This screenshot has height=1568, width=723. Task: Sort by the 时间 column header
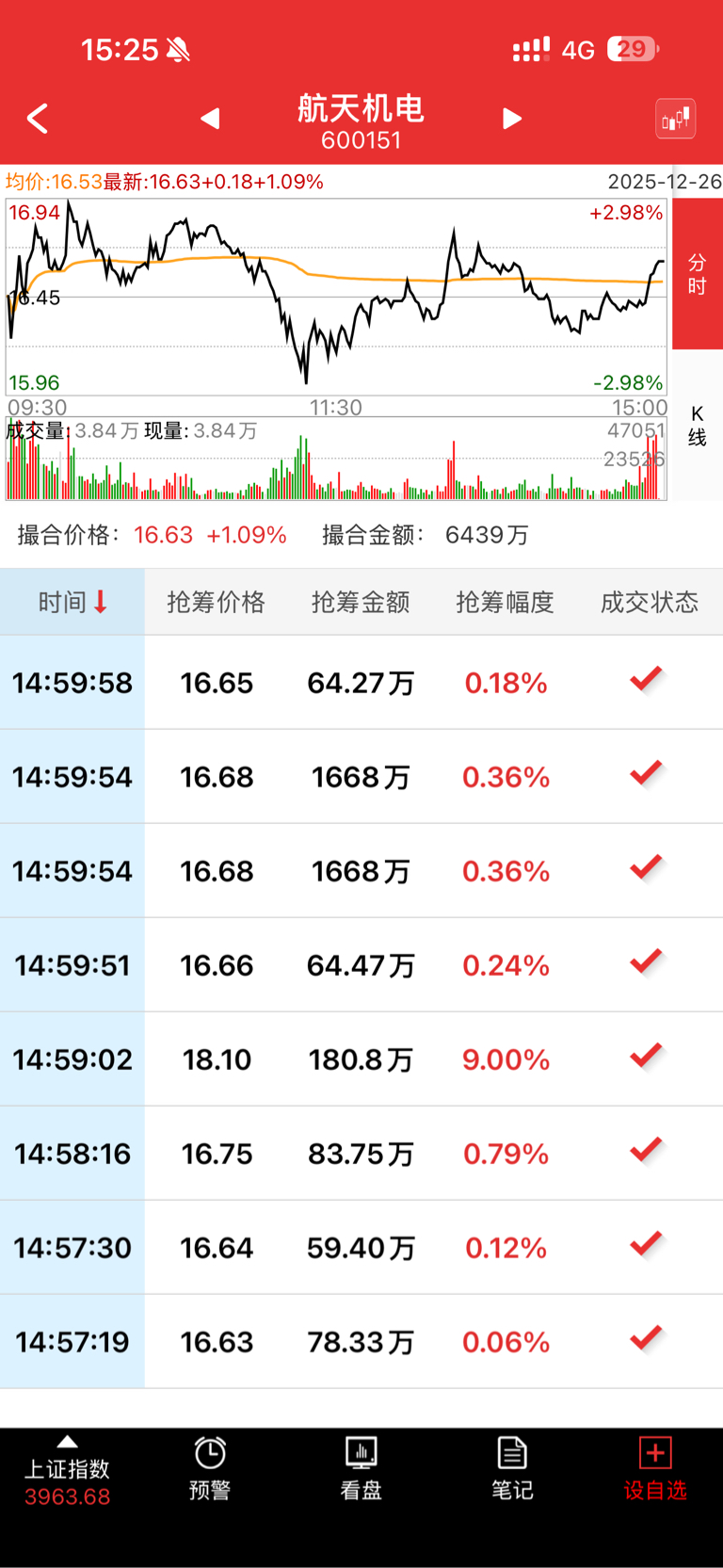coord(72,602)
